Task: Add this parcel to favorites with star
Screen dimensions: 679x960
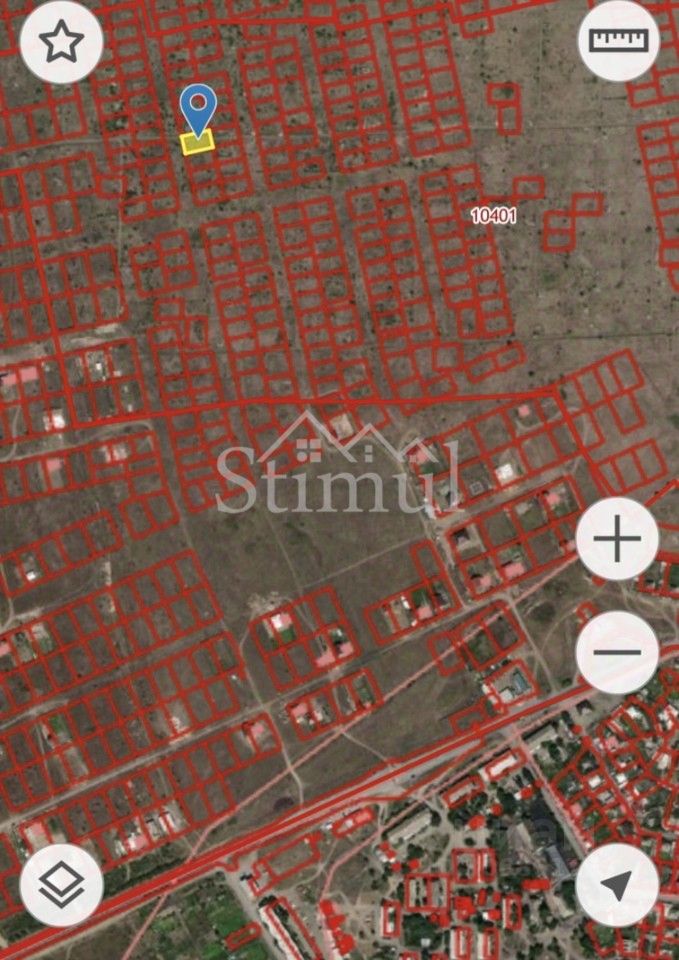Action: [61, 42]
